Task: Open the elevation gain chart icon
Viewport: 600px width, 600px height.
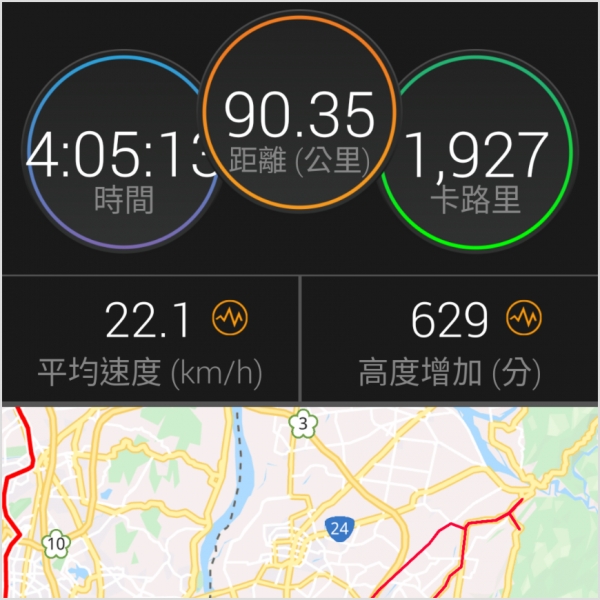Action: 523,320
